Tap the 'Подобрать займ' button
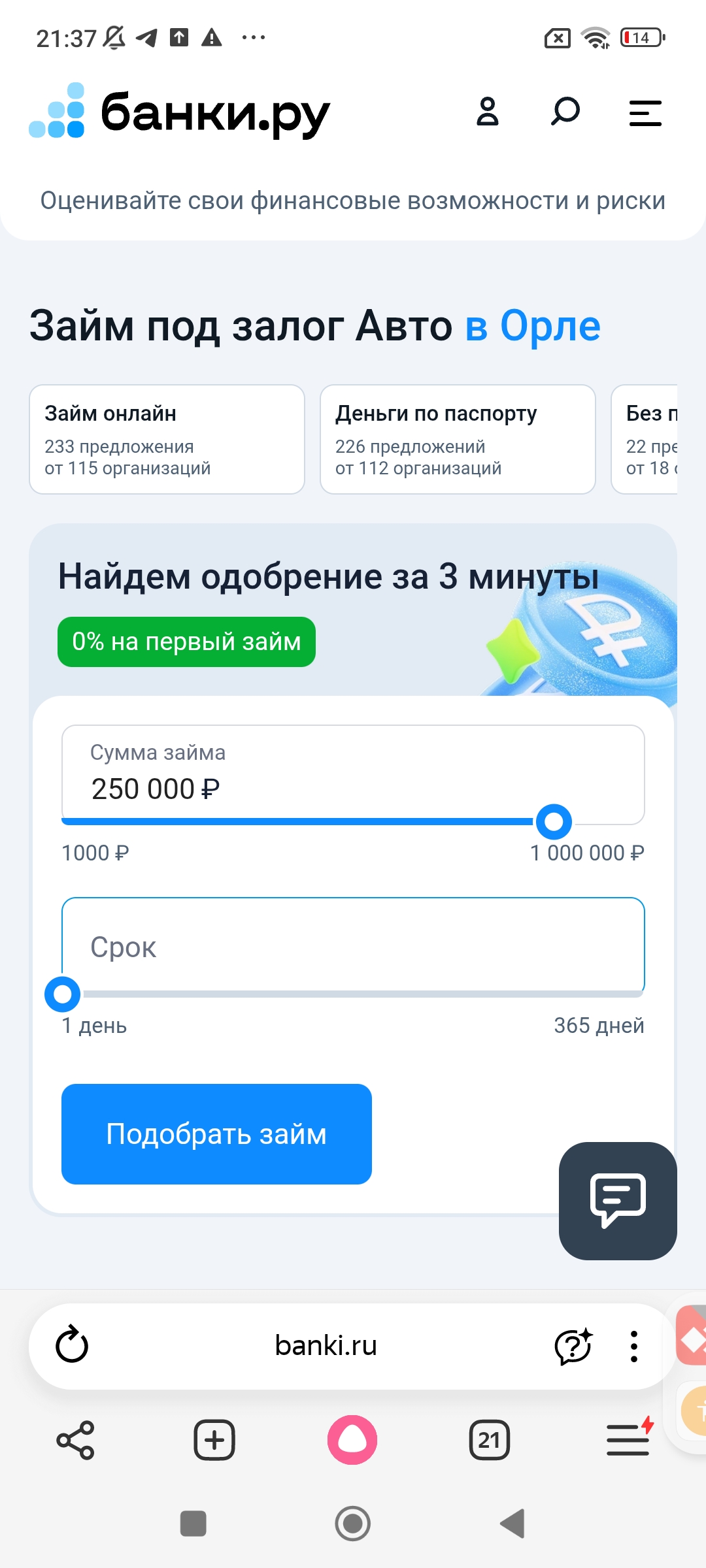The width and height of the screenshot is (706, 1568). [216, 1134]
